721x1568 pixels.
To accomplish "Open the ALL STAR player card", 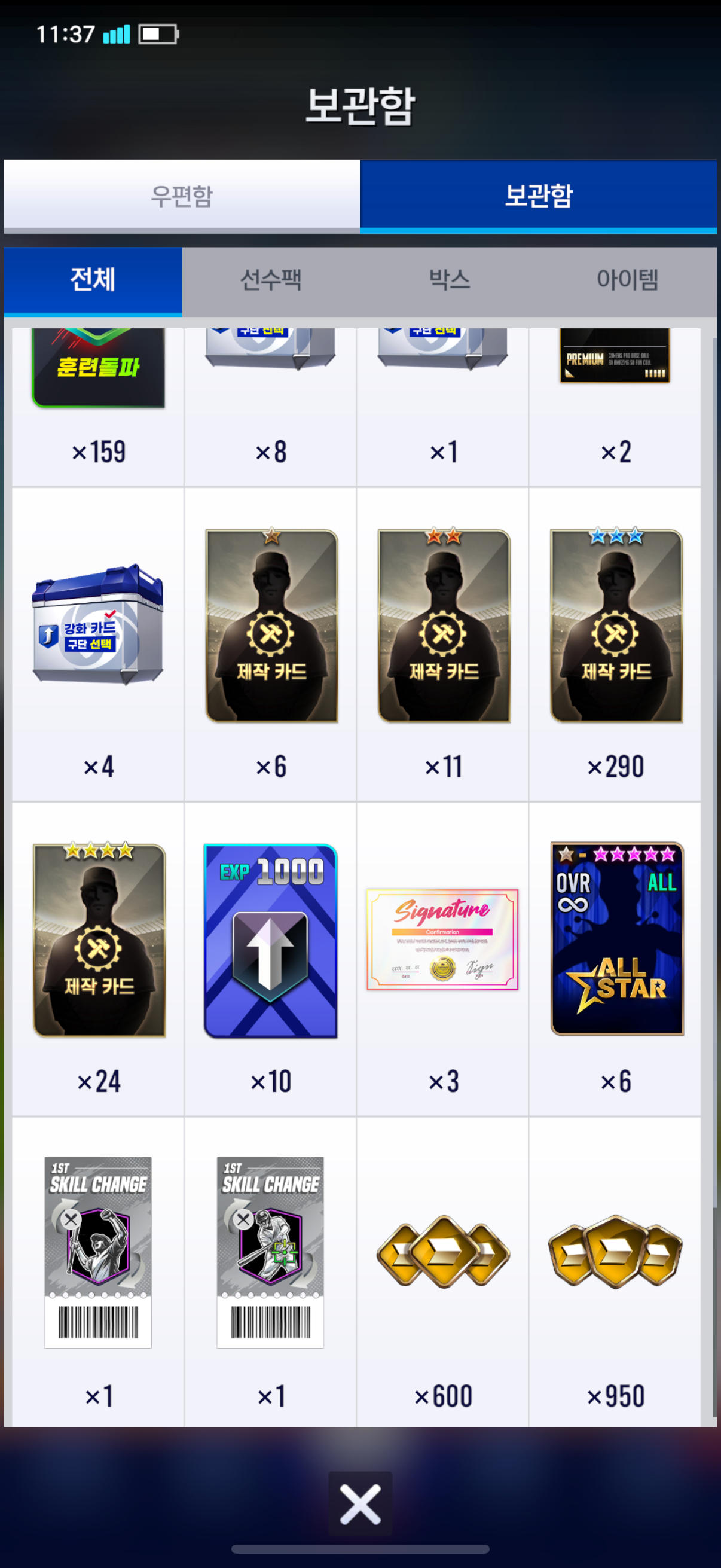I will click(x=615, y=959).
